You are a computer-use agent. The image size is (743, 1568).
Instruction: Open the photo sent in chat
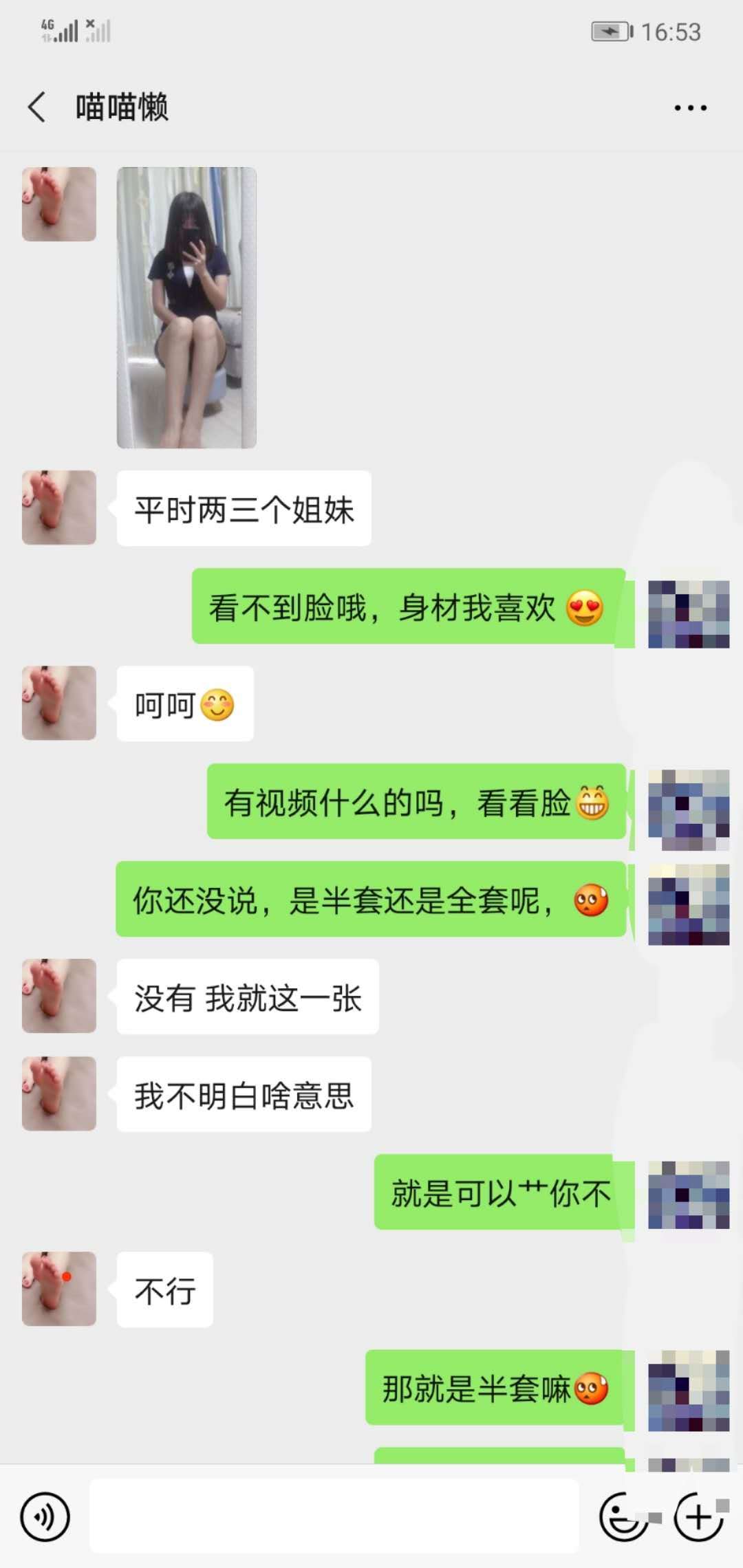coord(186,307)
